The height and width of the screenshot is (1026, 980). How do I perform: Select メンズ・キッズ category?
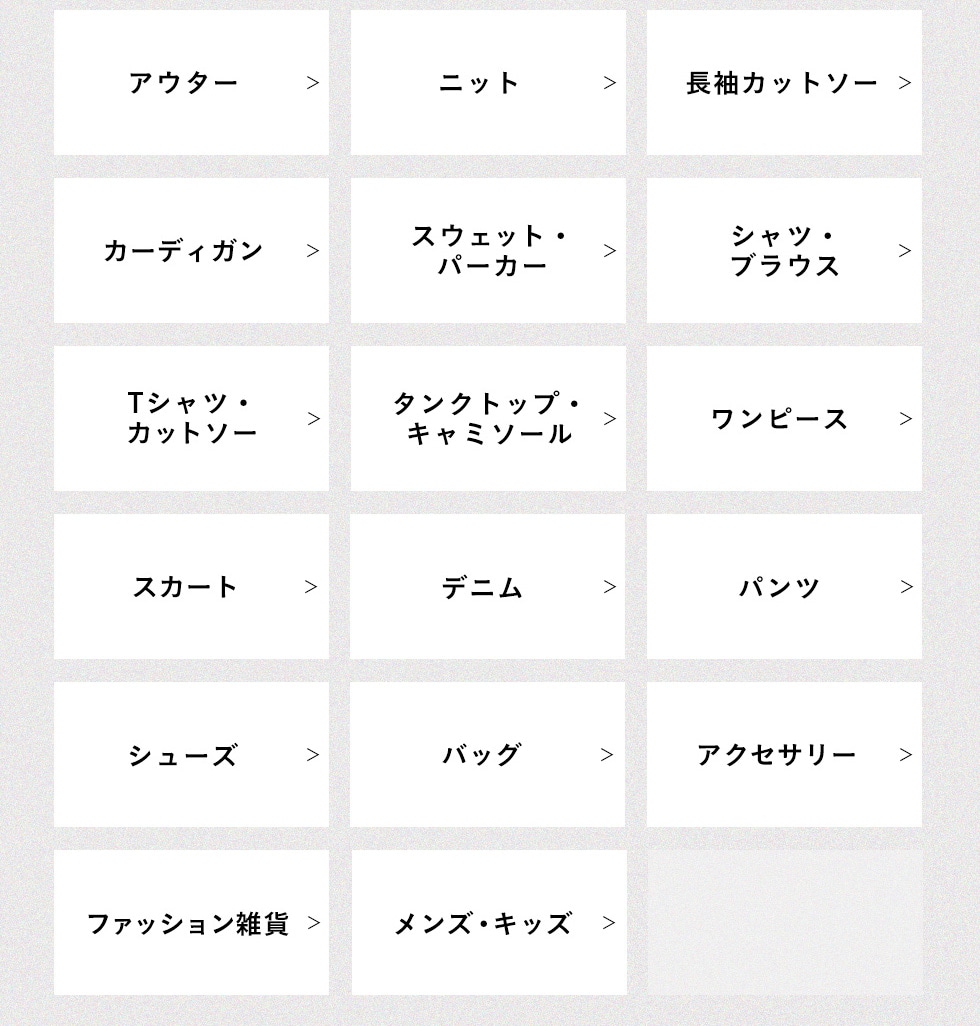pyautogui.click(x=488, y=923)
